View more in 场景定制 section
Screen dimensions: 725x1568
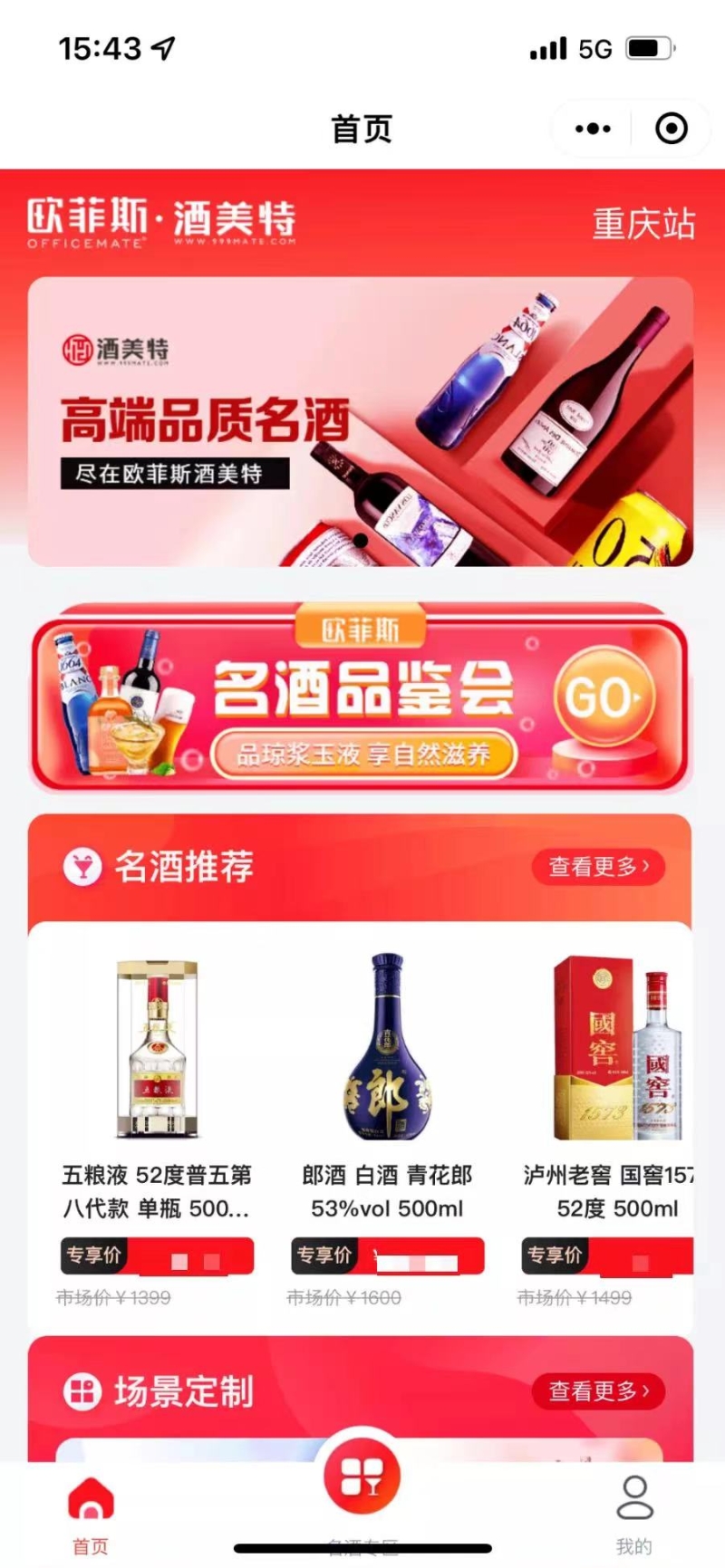pos(597,1390)
